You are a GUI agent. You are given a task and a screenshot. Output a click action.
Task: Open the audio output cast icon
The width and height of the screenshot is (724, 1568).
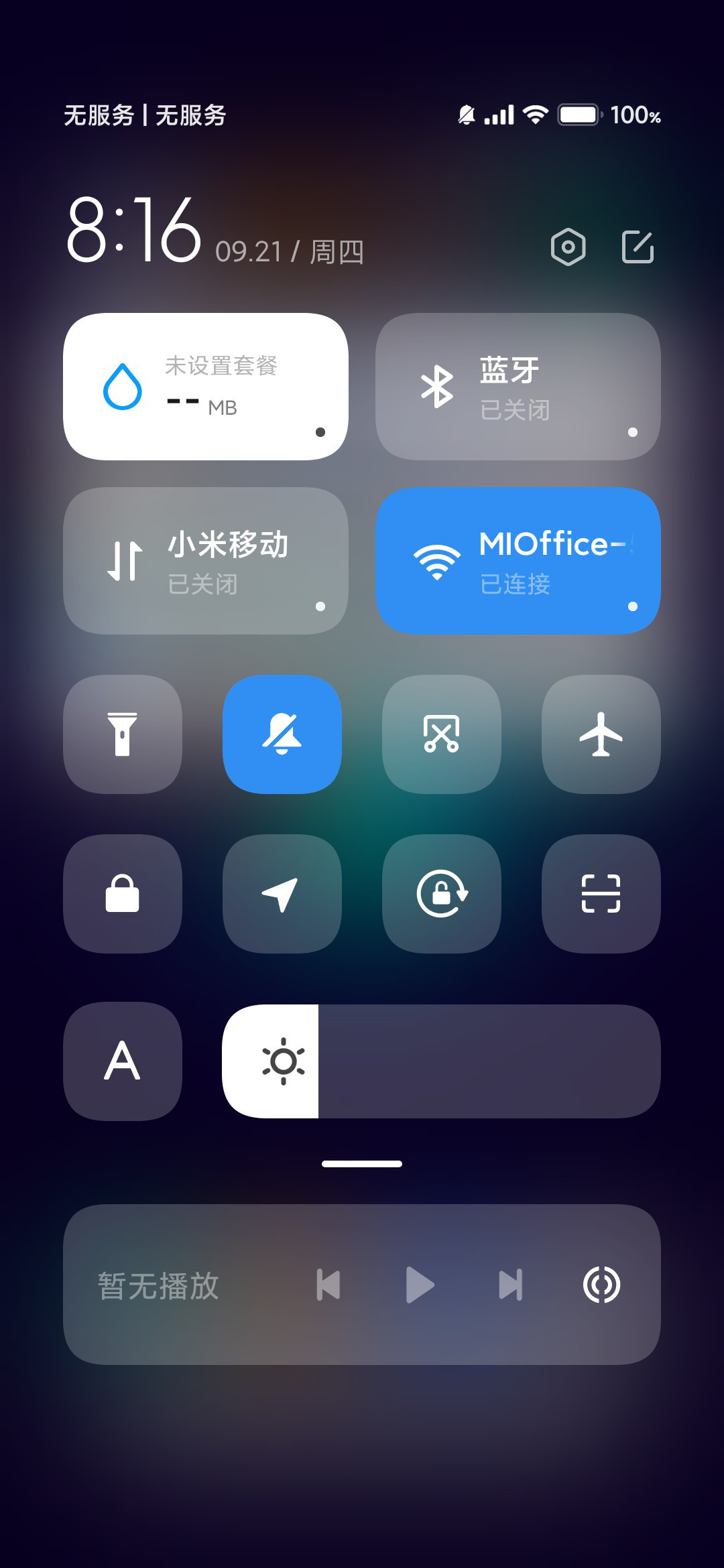pyautogui.click(x=601, y=1285)
